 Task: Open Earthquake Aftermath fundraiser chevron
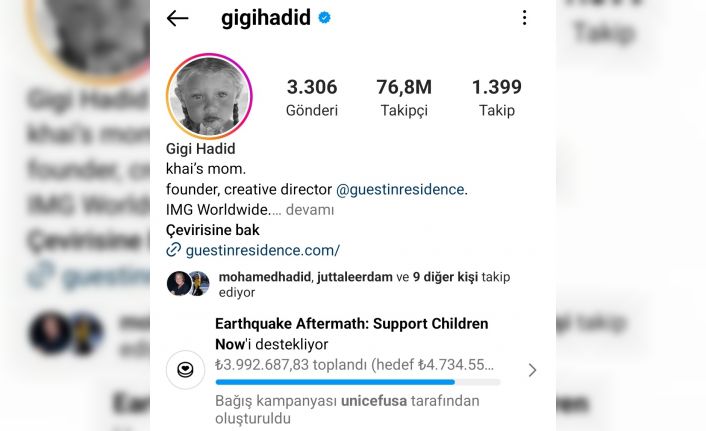coord(532,370)
